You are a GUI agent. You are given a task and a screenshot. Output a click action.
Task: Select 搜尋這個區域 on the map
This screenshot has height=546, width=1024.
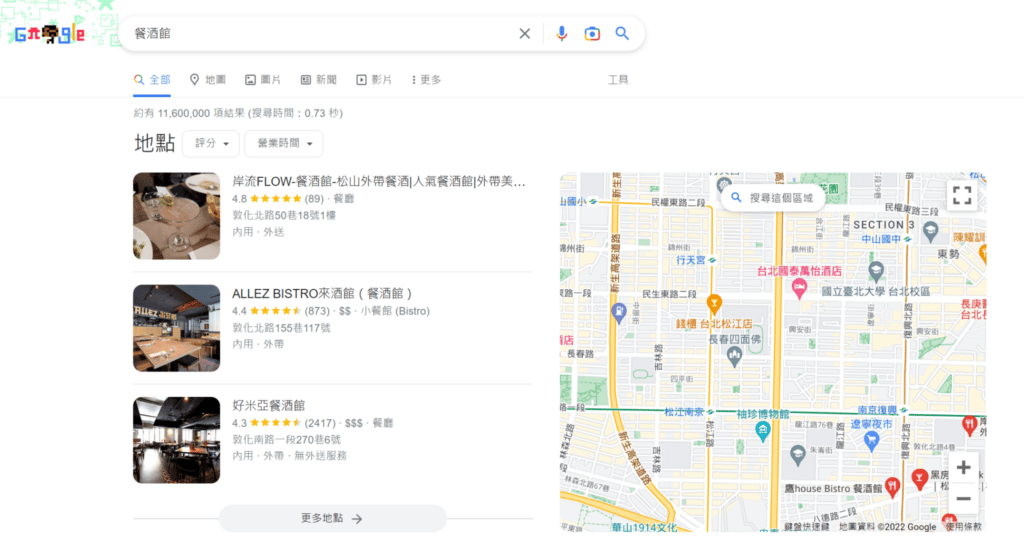coord(773,198)
